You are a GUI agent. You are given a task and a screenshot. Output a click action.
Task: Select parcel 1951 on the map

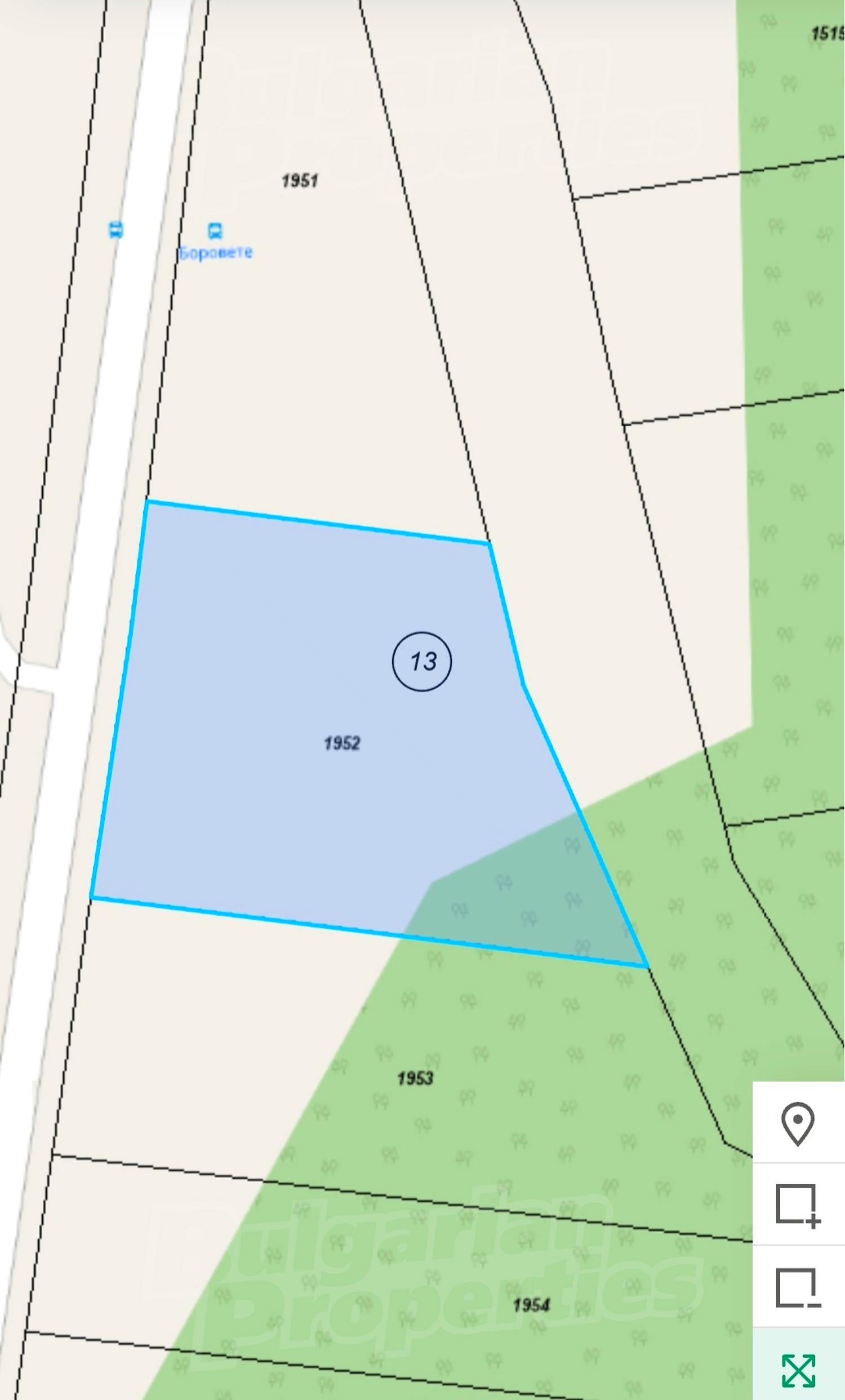[x=300, y=181]
